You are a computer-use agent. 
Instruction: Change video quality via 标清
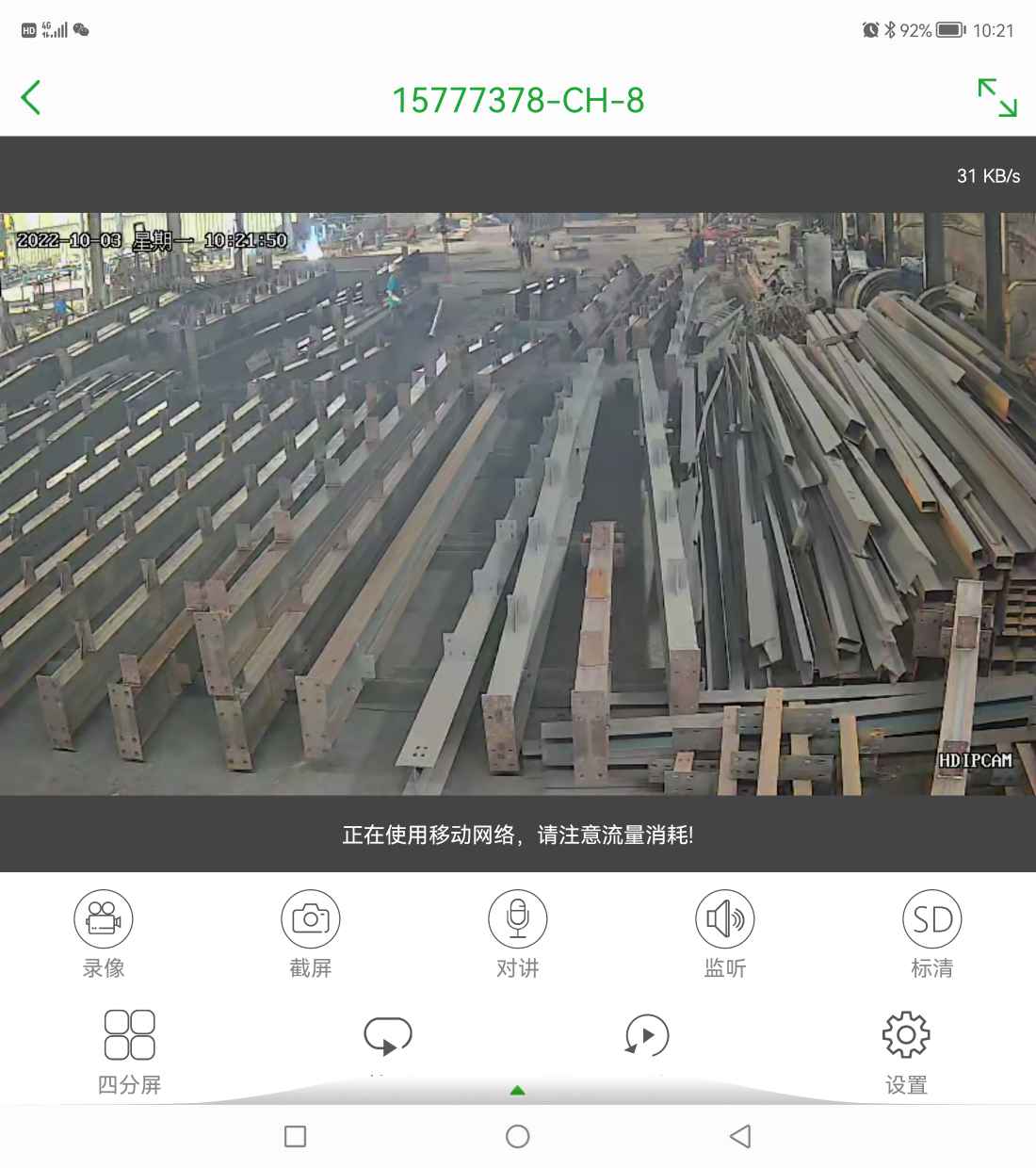click(x=931, y=918)
